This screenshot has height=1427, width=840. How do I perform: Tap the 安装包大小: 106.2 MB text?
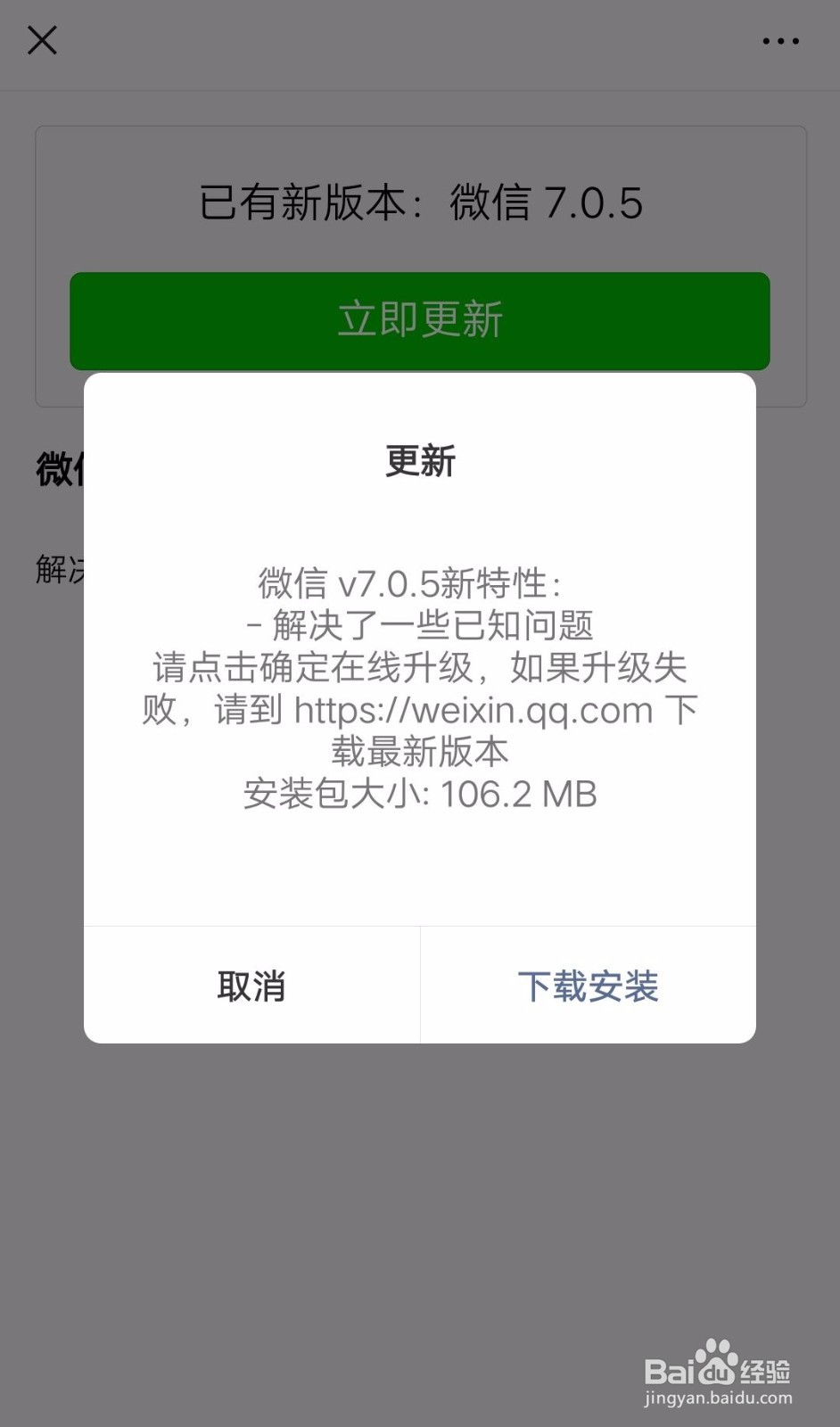tap(419, 794)
